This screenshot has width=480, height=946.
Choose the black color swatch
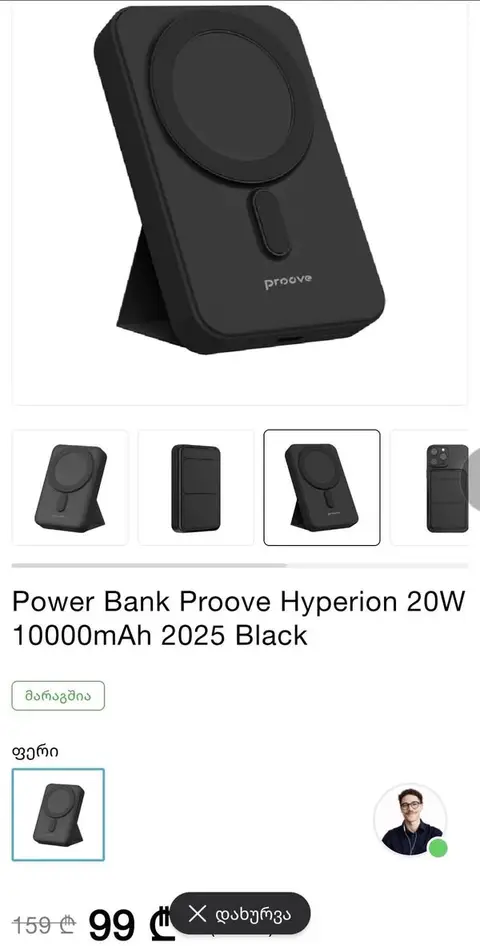tap(58, 814)
